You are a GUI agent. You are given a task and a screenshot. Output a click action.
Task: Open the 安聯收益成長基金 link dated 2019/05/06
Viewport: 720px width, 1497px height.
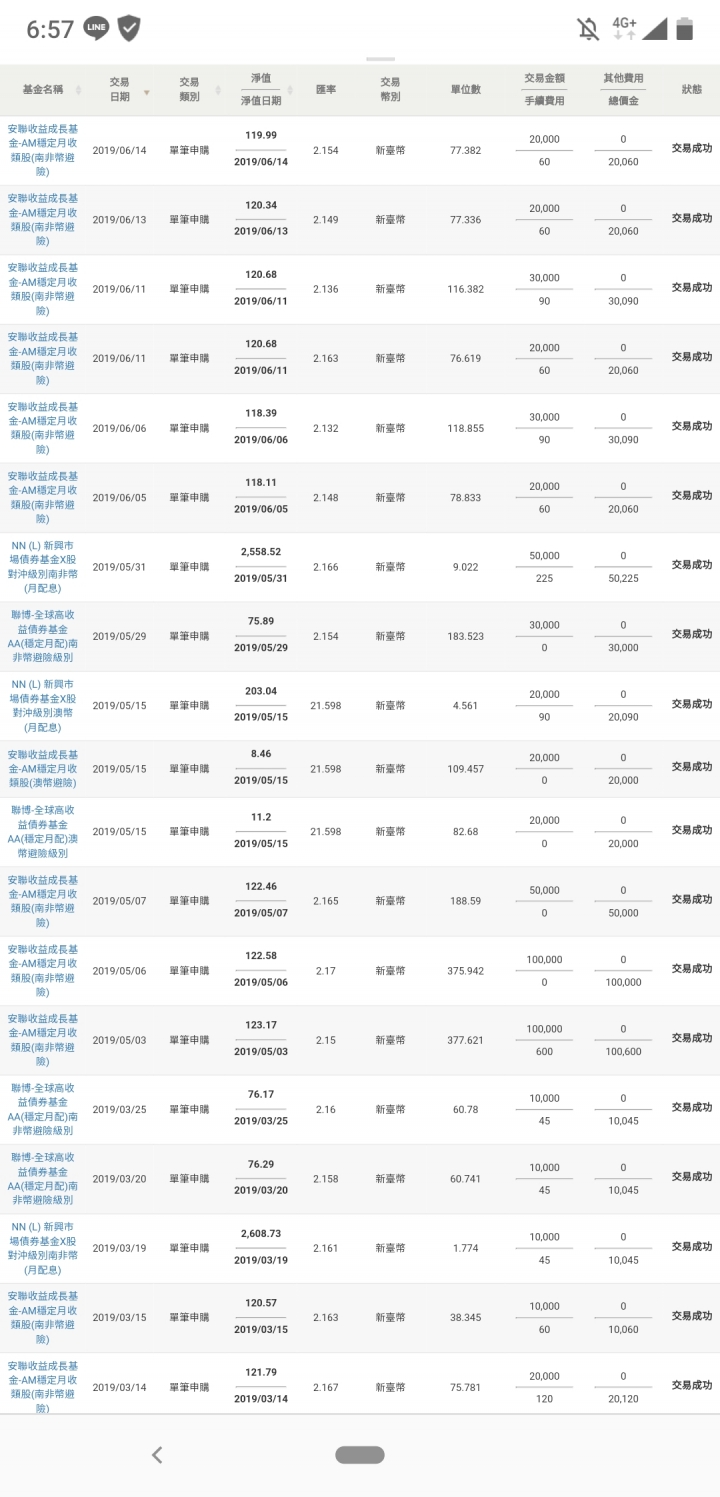click(x=43, y=970)
